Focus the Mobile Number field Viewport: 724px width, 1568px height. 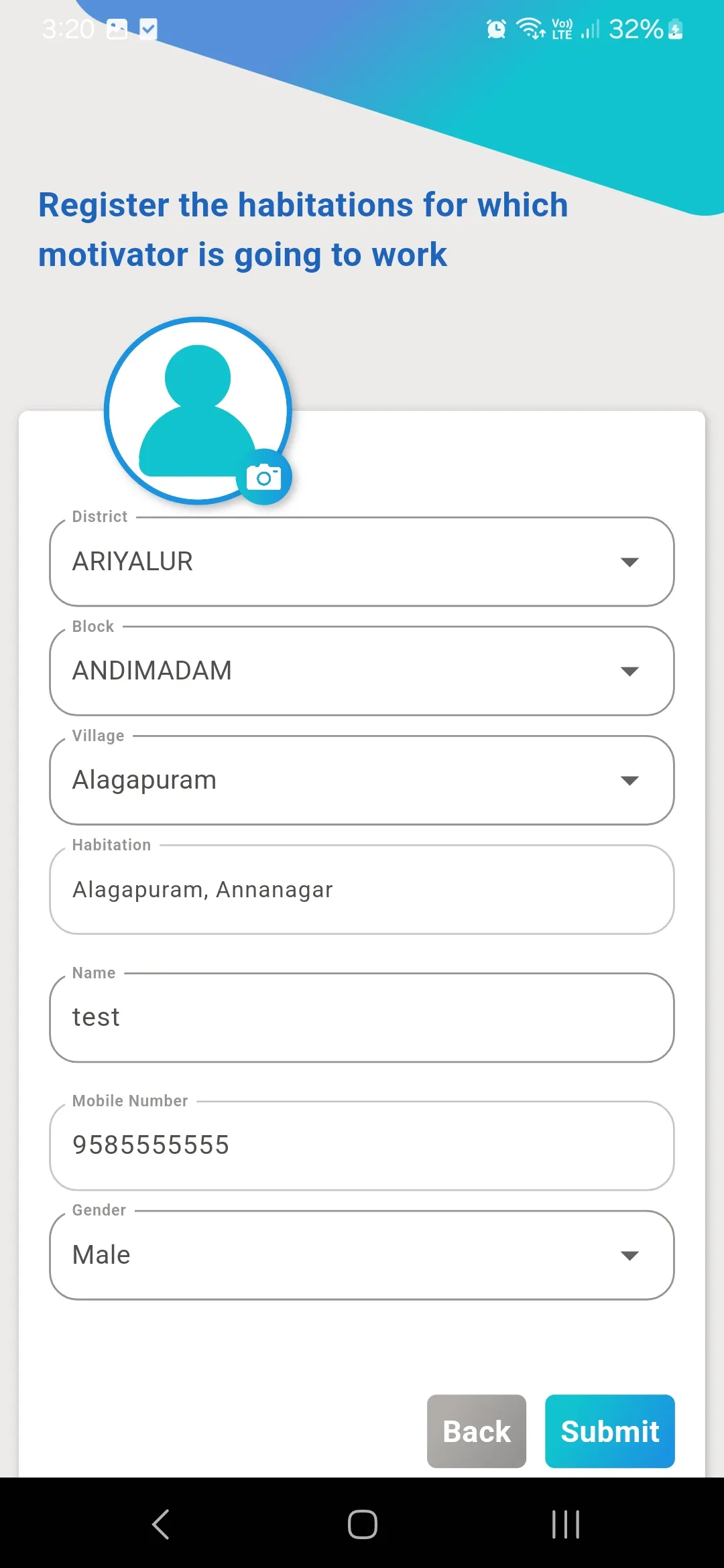362,1145
